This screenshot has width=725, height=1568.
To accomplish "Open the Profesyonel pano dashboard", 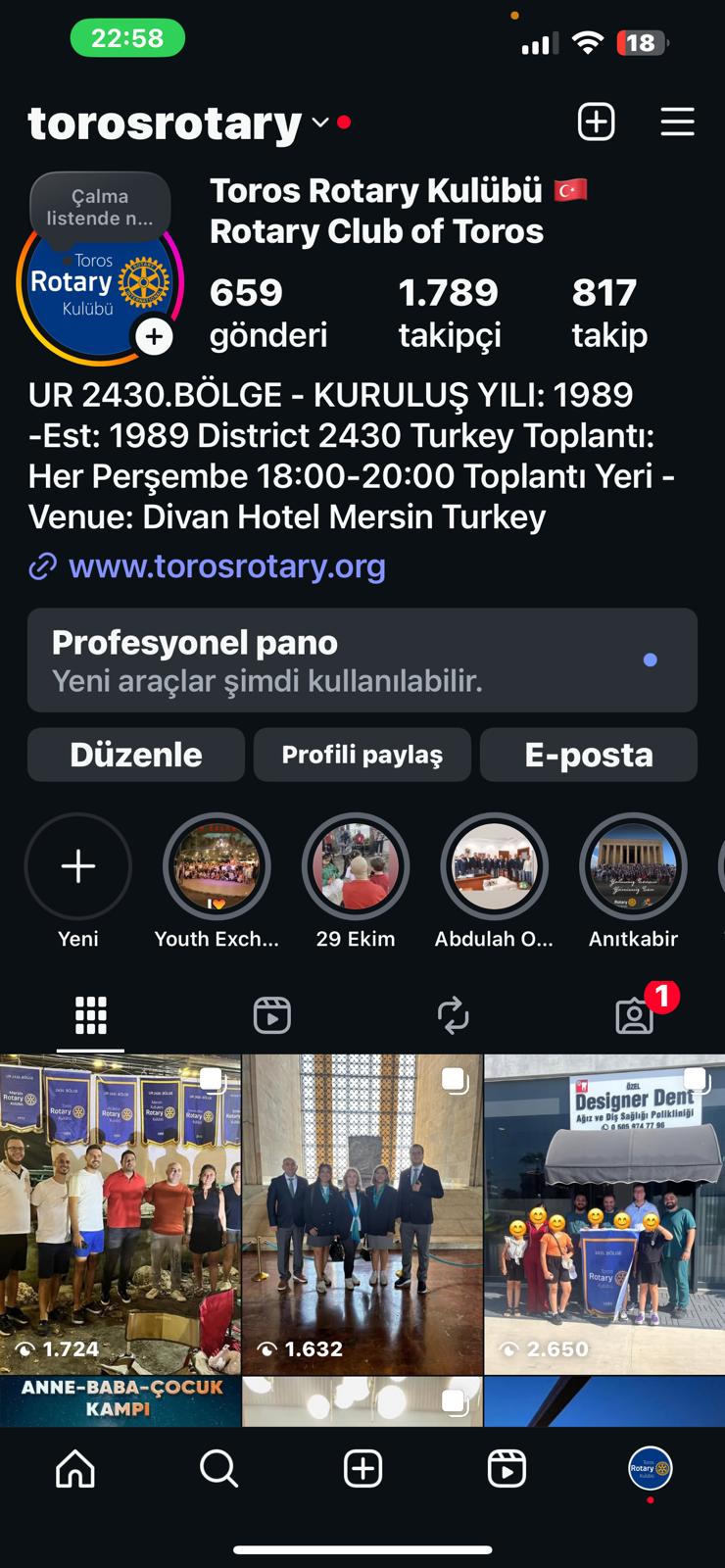I will pyautogui.click(x=362, y=661).
